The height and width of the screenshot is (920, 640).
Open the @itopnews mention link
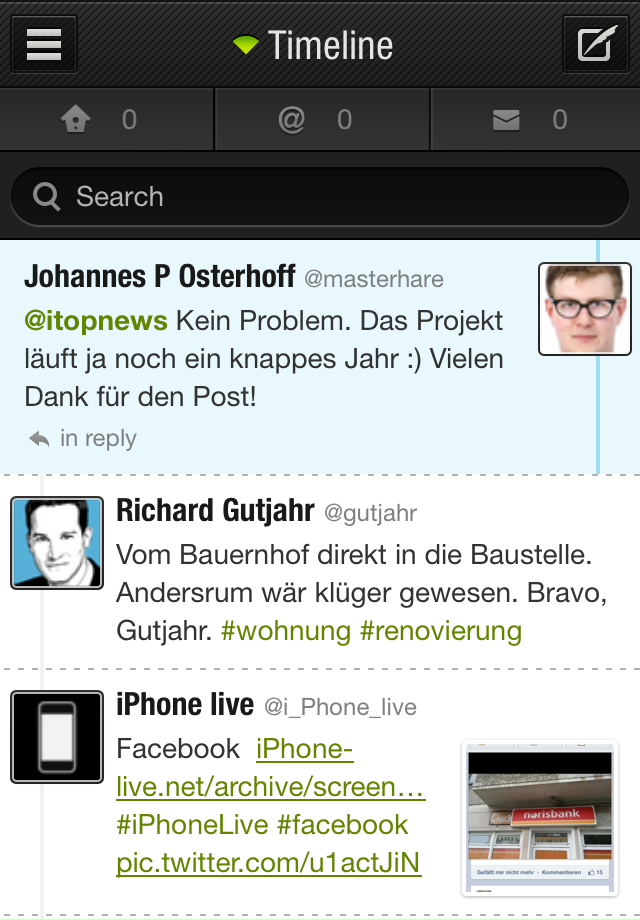96,321
